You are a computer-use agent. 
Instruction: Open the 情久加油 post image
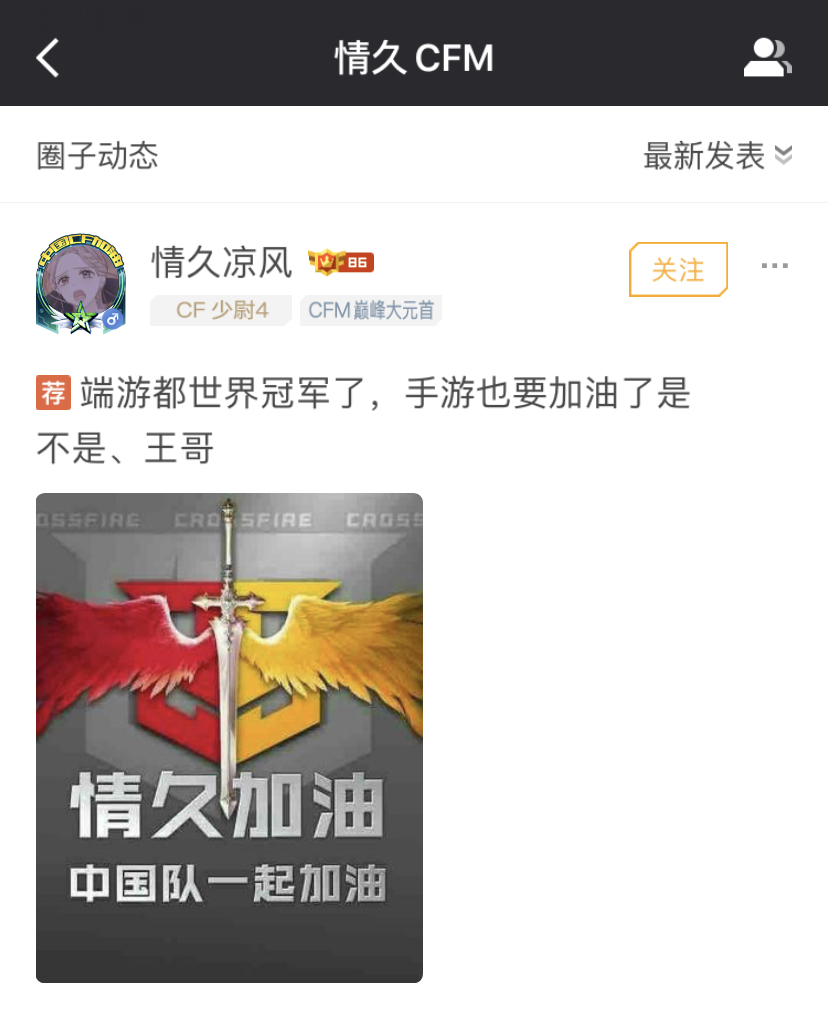(x=229, y=737)
